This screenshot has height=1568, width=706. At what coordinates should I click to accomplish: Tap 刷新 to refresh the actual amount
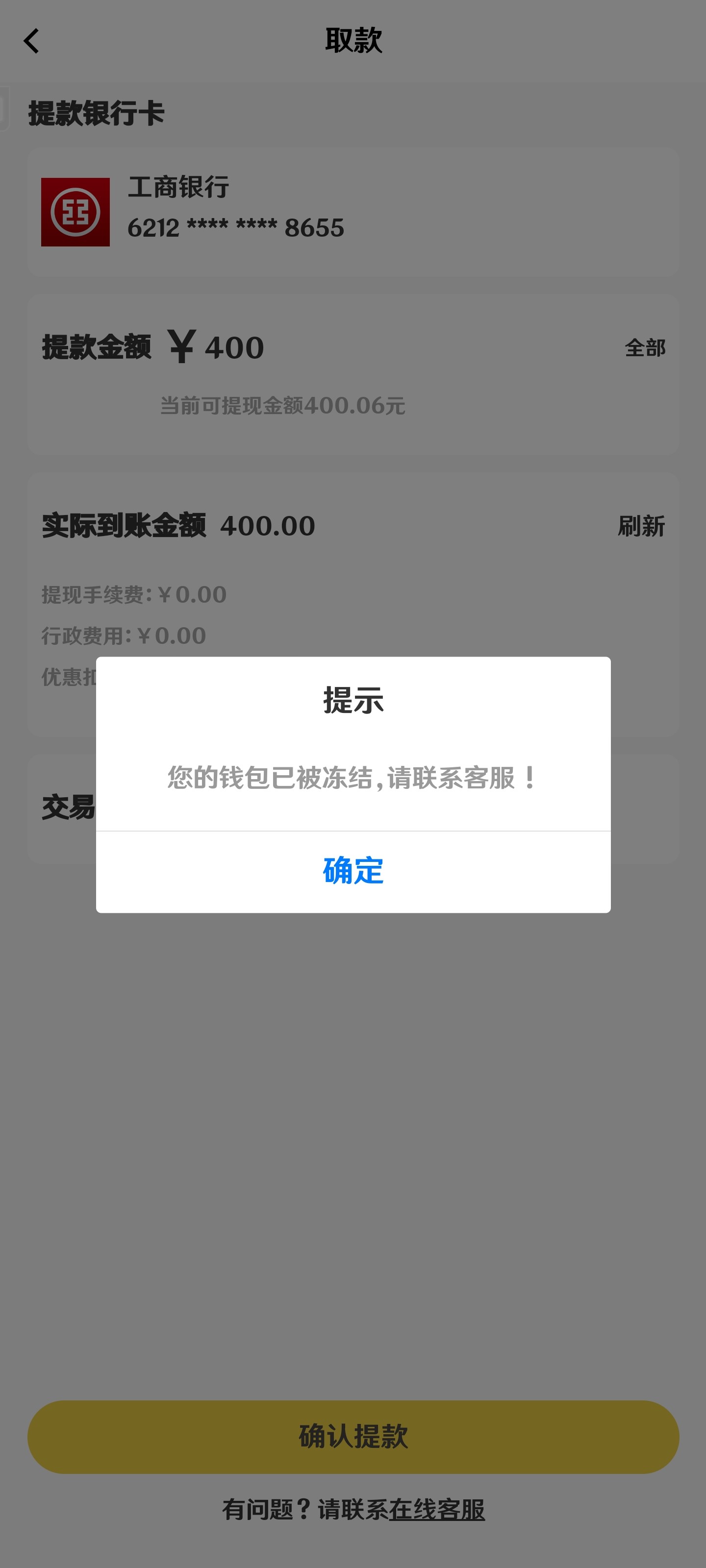(x=641, y=526)
